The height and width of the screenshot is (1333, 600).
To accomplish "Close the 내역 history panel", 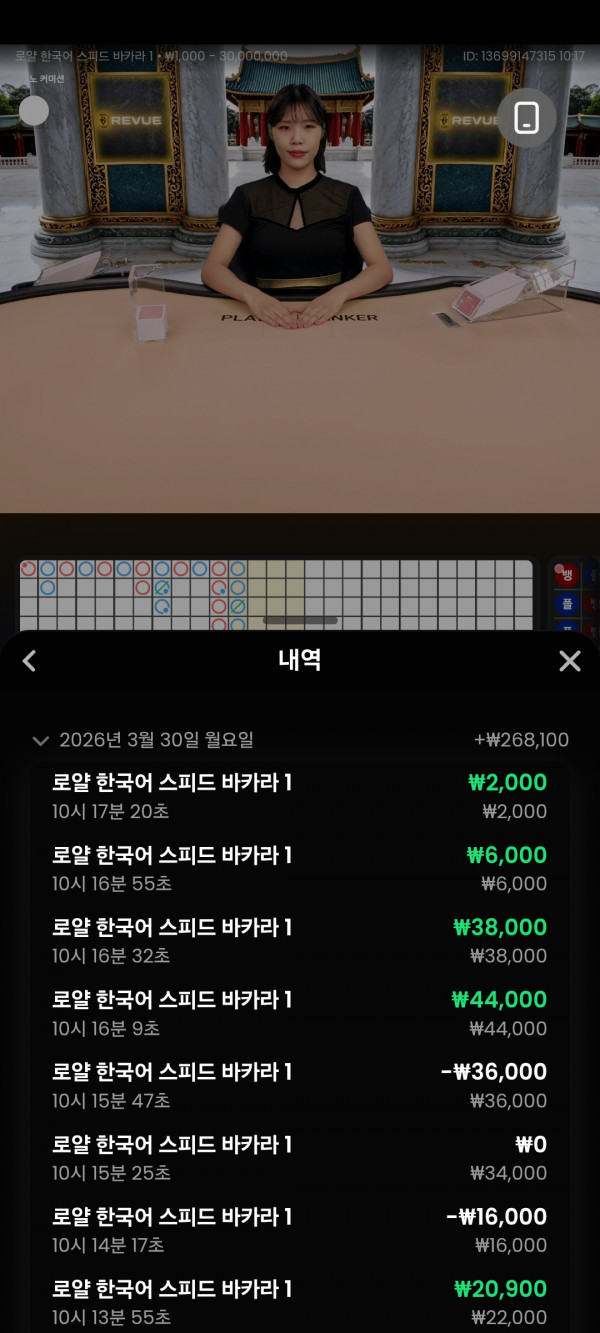I will pyautogui.click(x=569, y=661).
